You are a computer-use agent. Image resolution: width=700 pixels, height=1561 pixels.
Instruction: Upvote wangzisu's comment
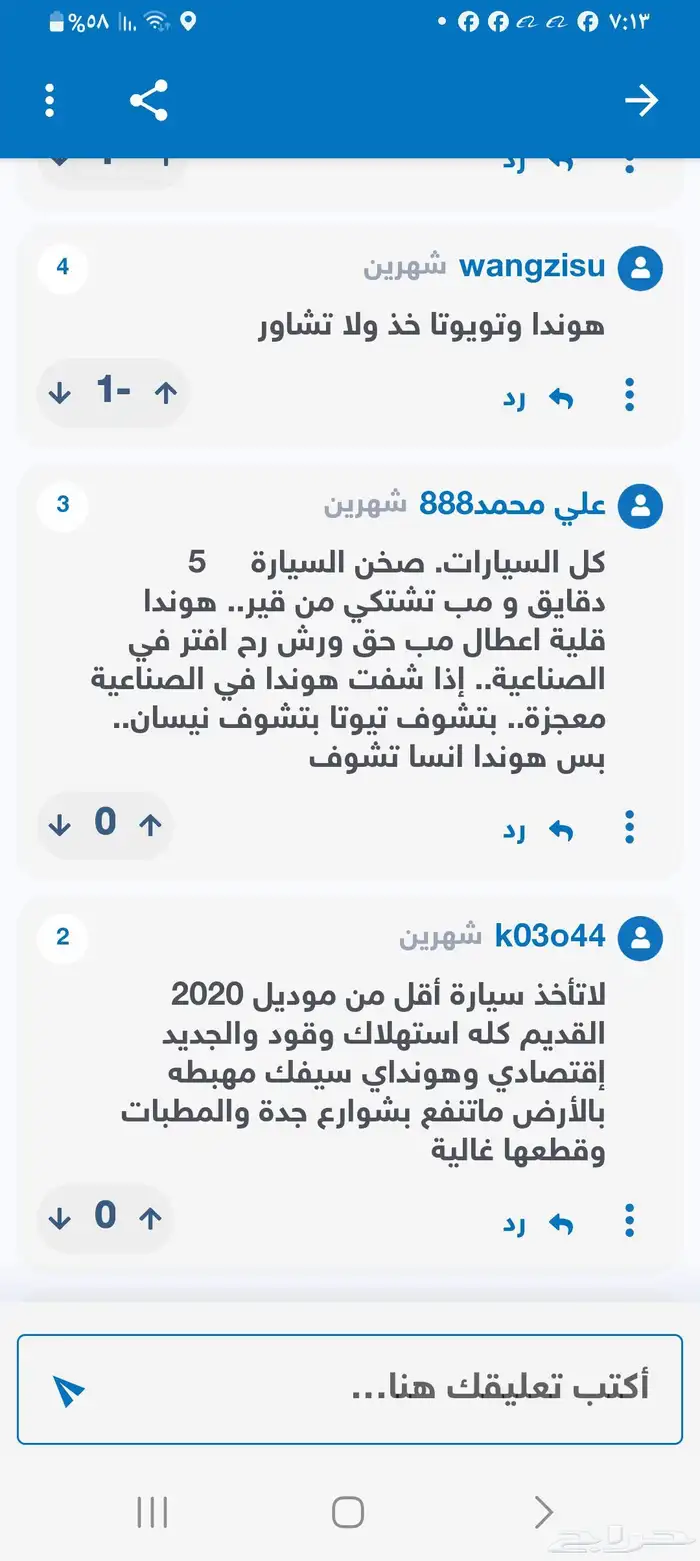tap(166, 392)
